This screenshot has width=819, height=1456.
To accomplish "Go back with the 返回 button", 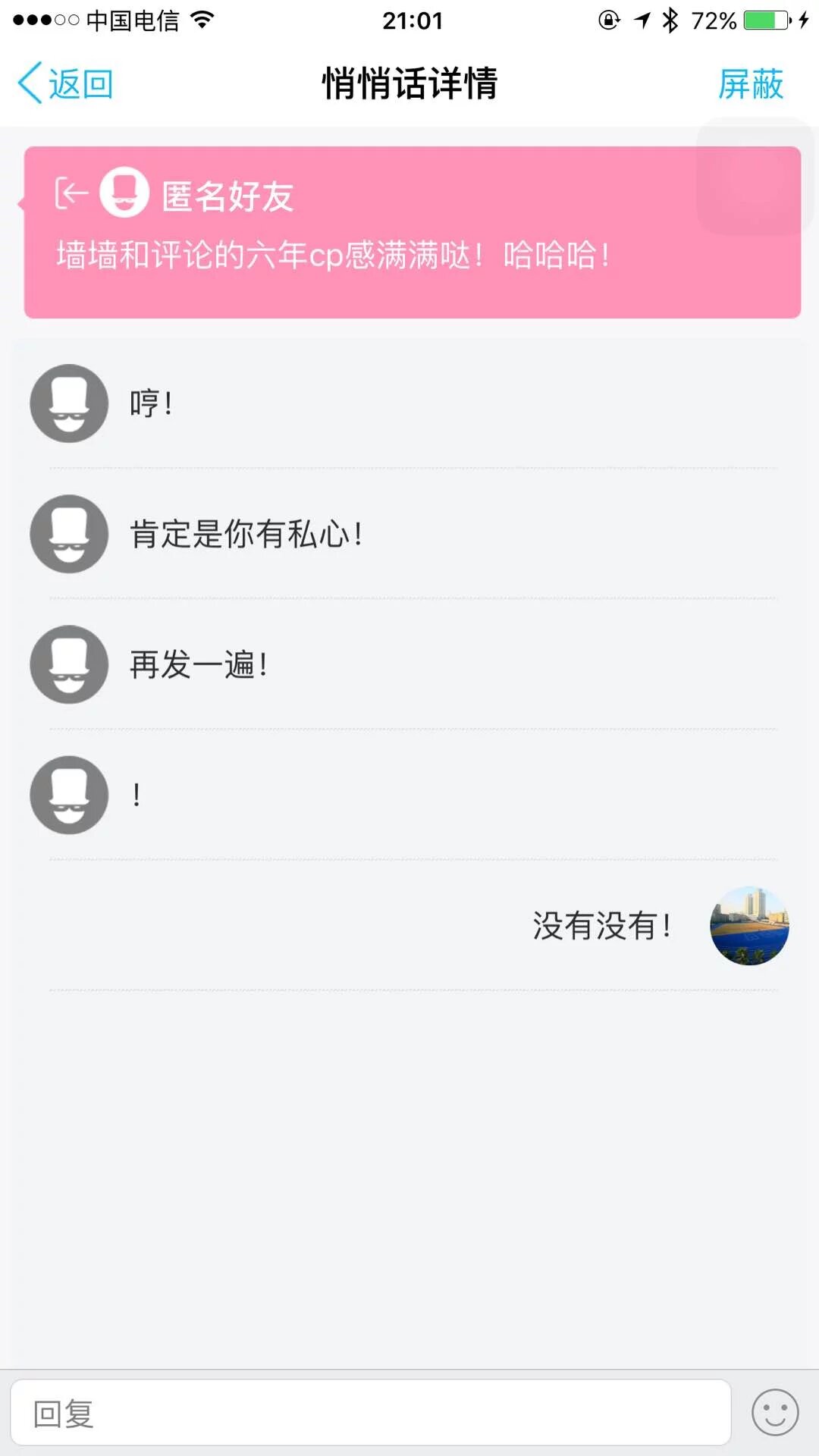I will coord(65,83).
